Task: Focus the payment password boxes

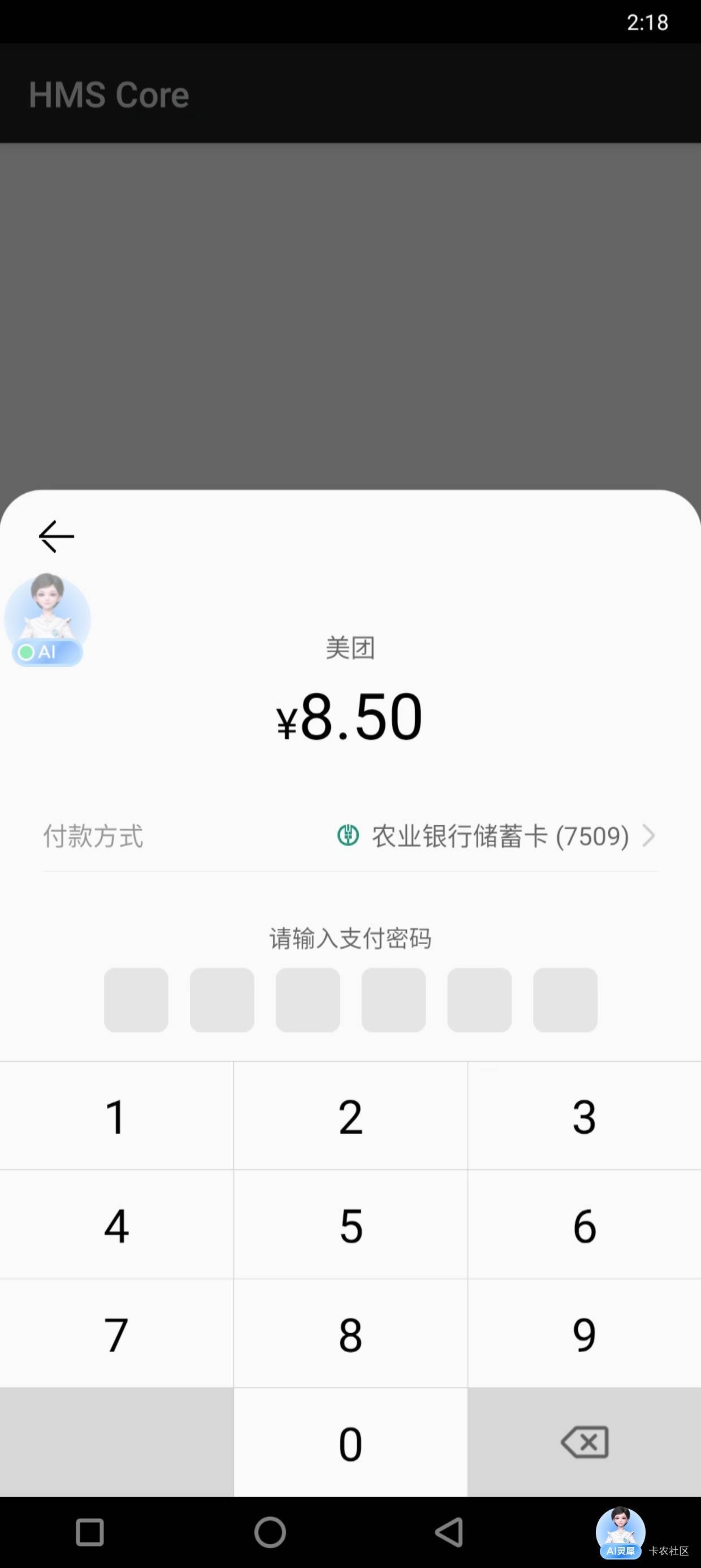Action: (350, 1000)
